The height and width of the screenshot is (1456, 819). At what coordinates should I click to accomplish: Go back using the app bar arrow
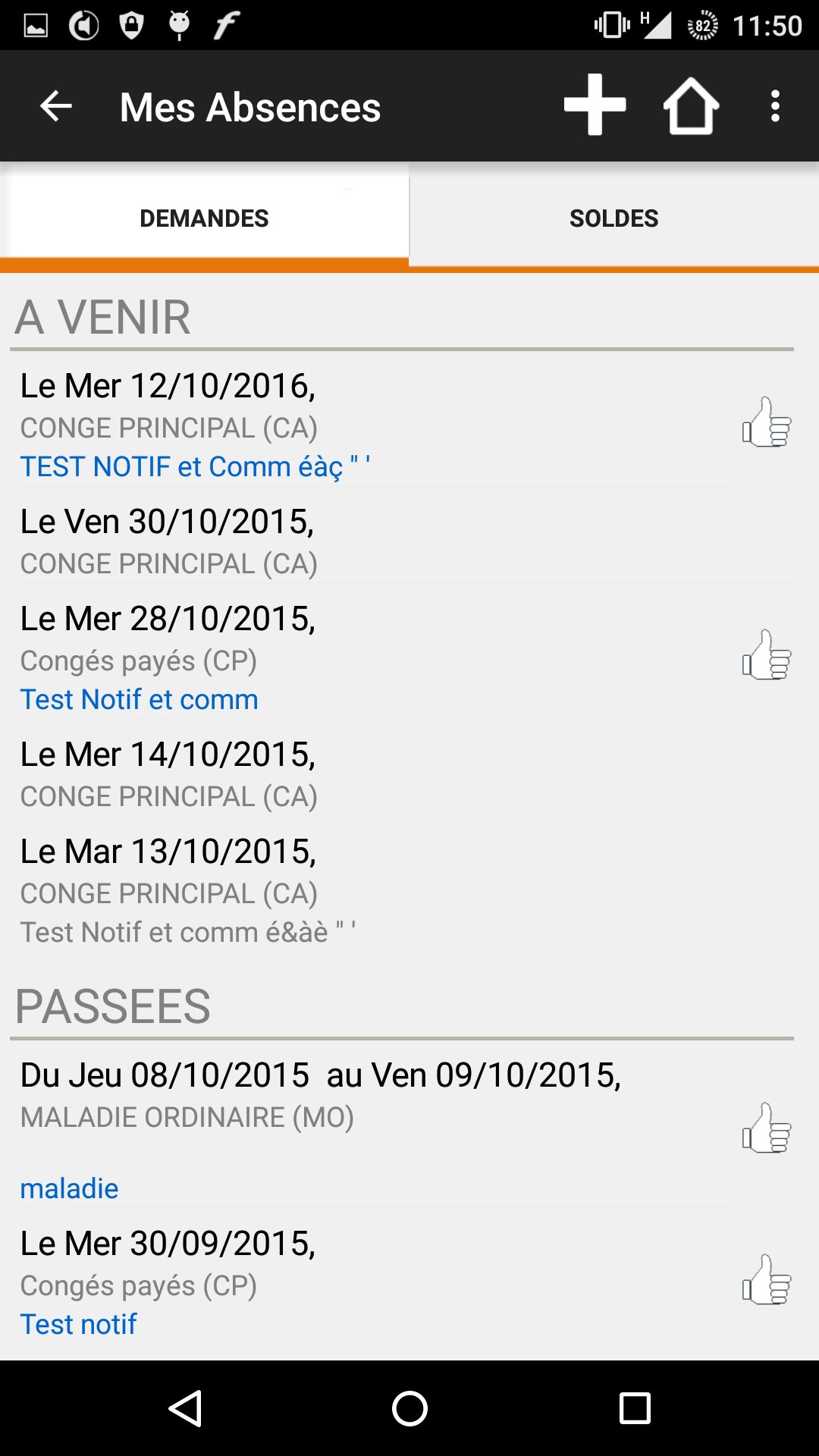pos(56,106)
